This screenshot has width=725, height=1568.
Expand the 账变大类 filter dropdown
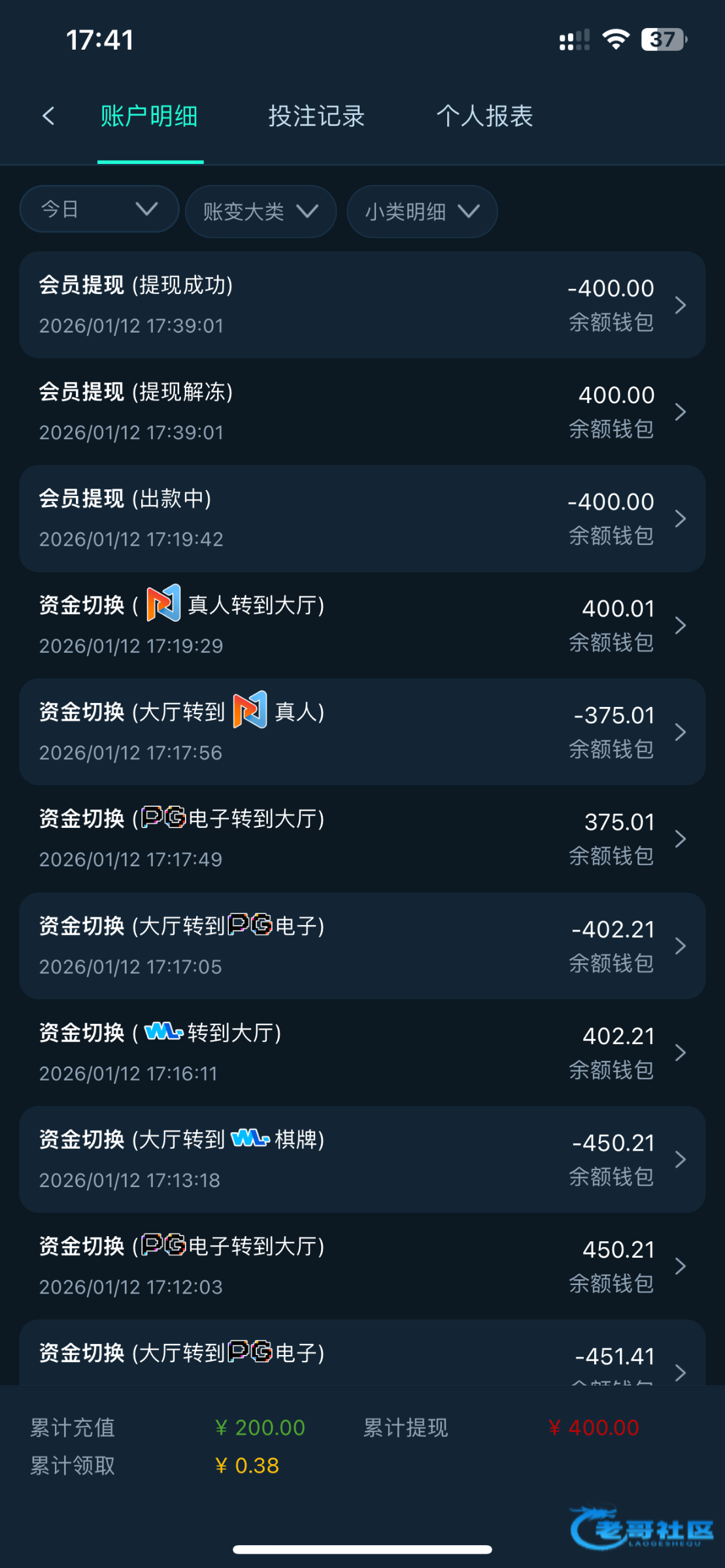tap(261, 211)
